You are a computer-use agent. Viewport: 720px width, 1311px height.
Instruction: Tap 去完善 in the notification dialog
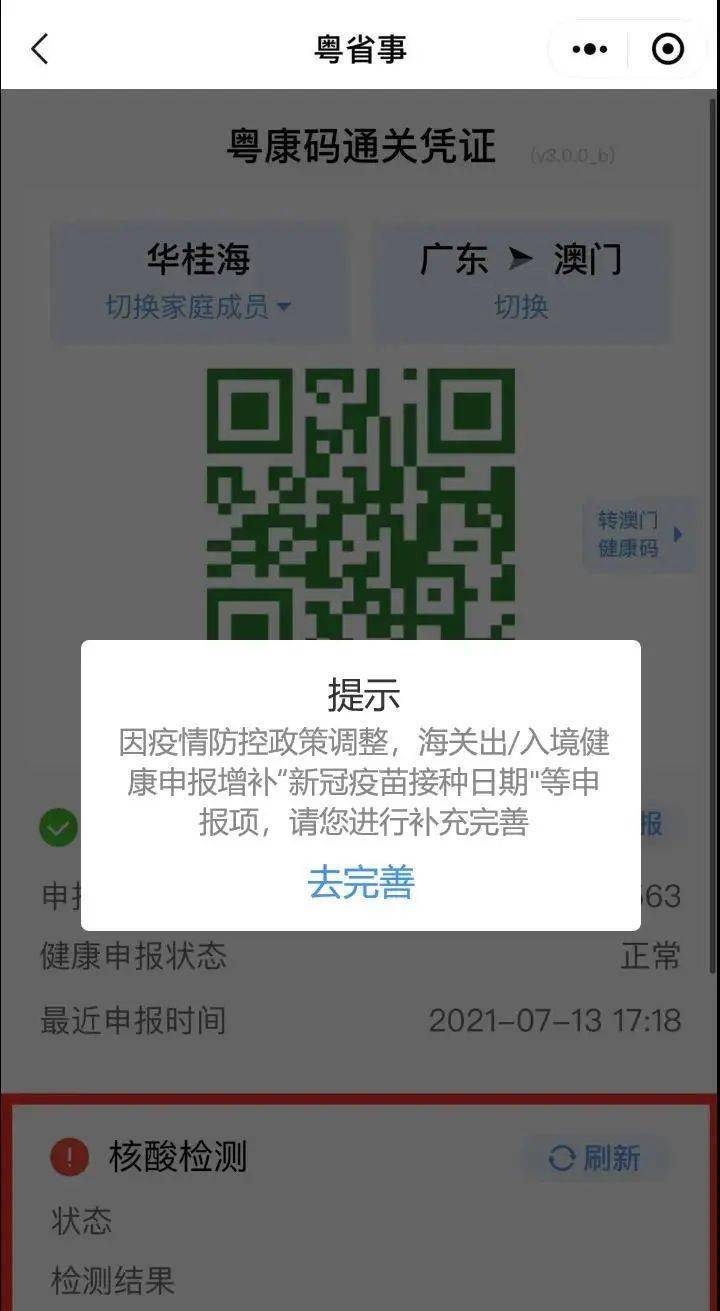[x=360, y=884]
